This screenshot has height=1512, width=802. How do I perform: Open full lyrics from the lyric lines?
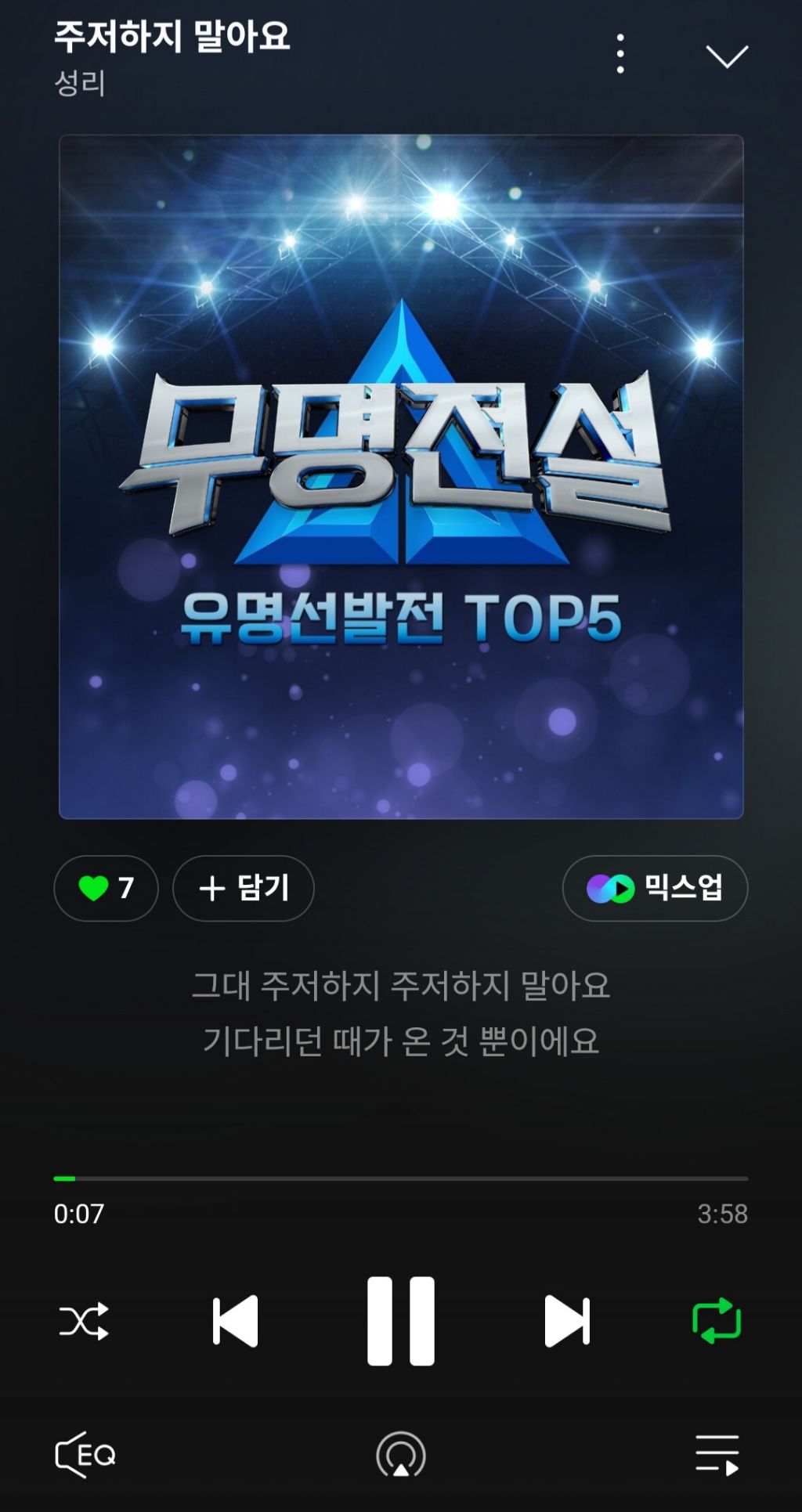click(x=401, y=1012)
